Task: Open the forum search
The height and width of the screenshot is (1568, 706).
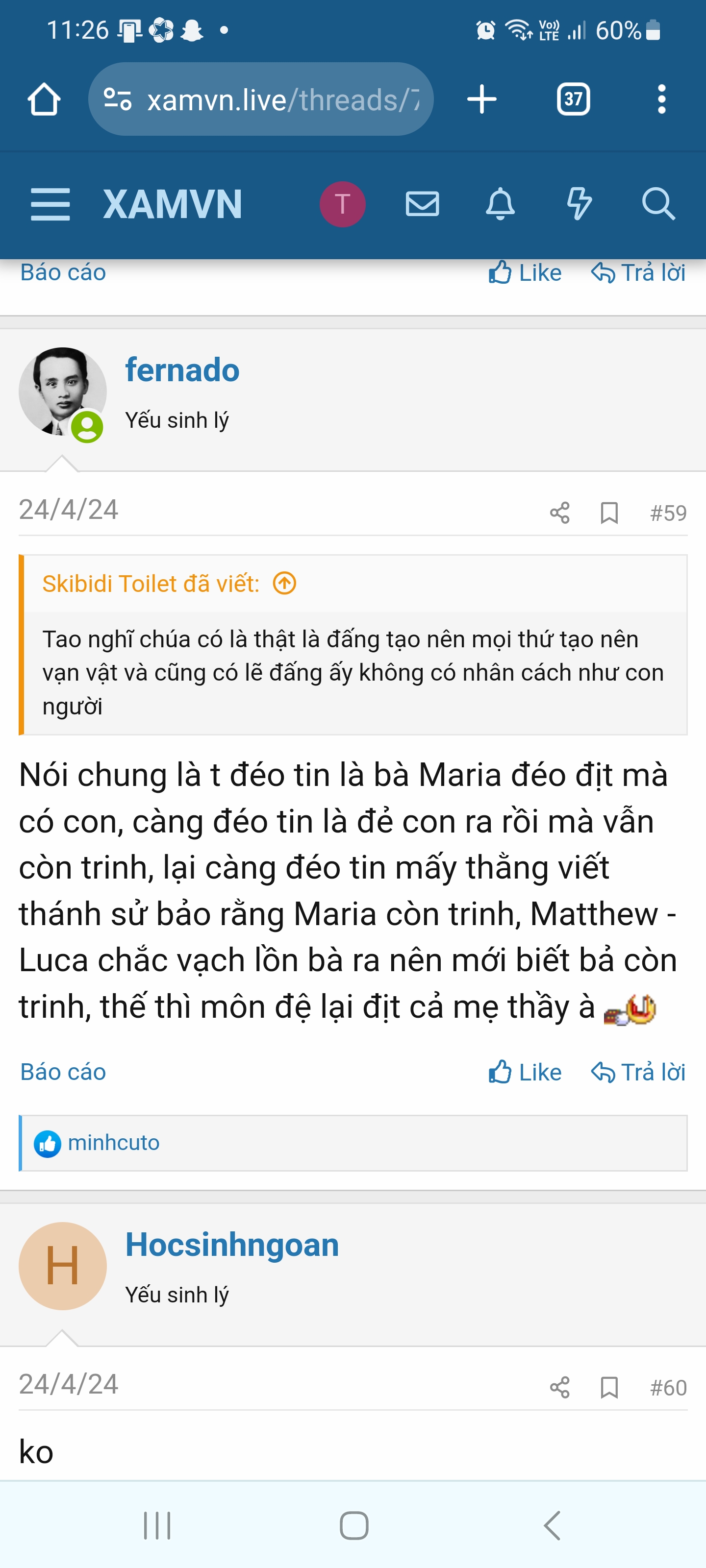Action: pyautogui.click(x=658, y=204)
